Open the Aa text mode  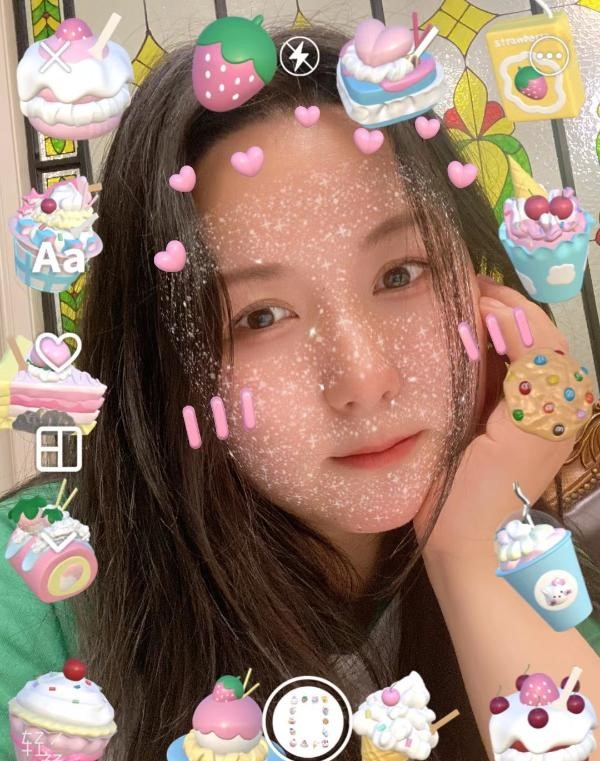click(x=56, y=260)
